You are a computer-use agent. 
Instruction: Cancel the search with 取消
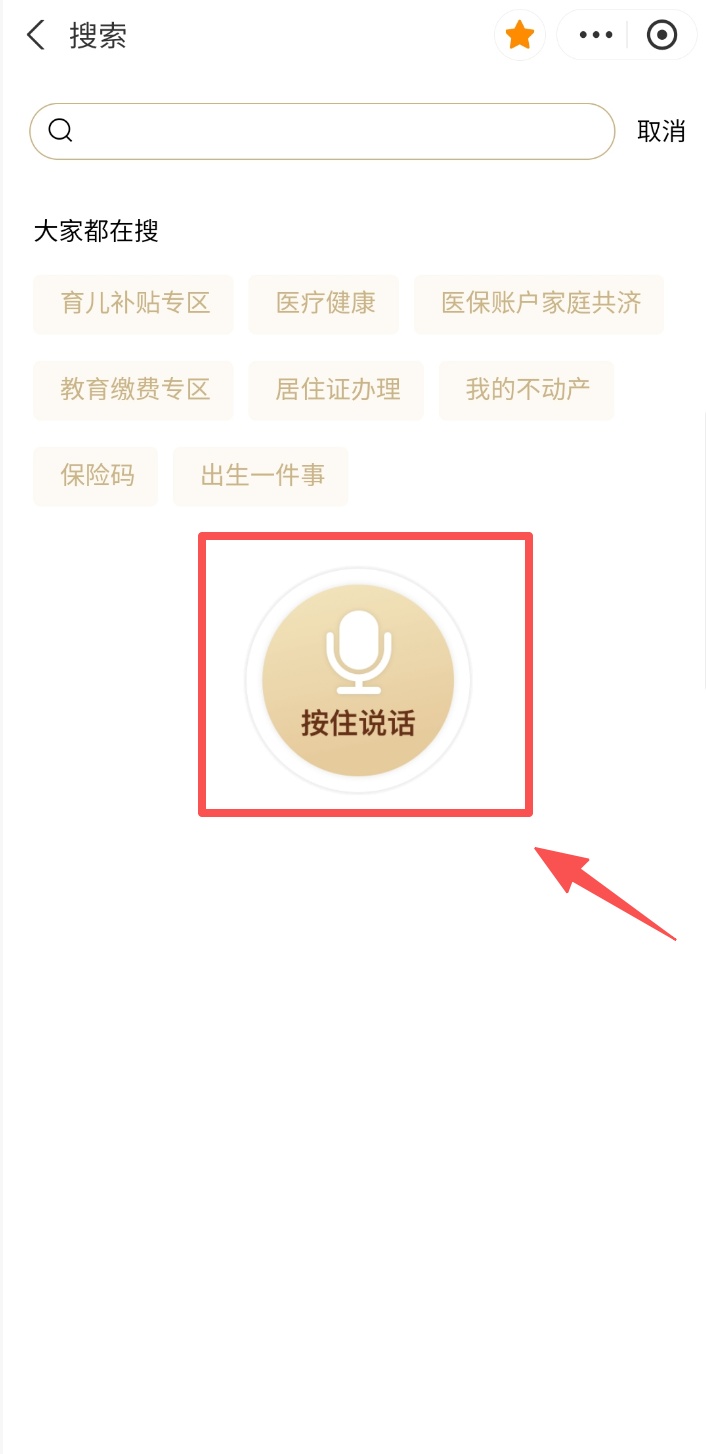pos(661,131)
